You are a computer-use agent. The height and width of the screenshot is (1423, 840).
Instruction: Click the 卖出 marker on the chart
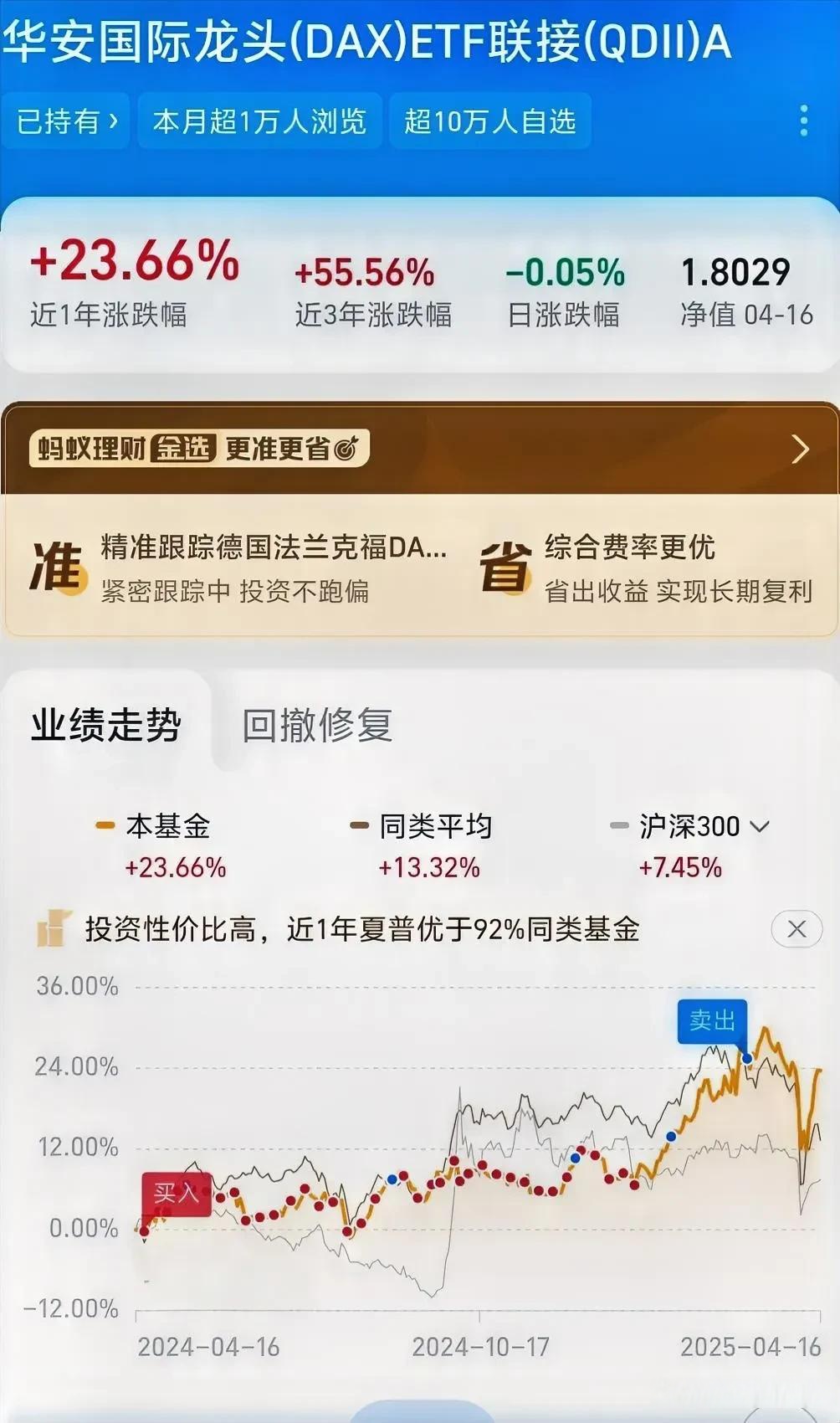click(712, 1022)
